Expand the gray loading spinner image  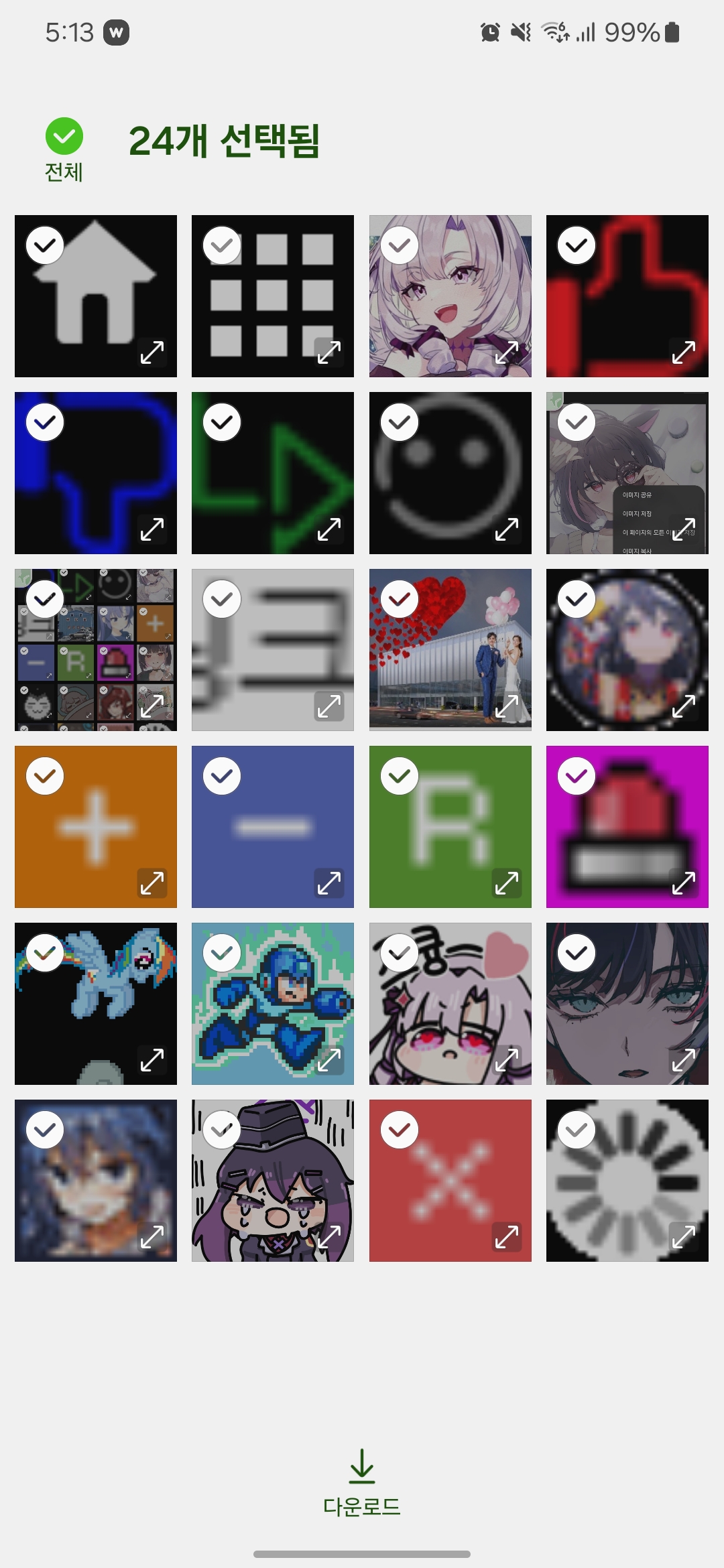[684, 1236]
